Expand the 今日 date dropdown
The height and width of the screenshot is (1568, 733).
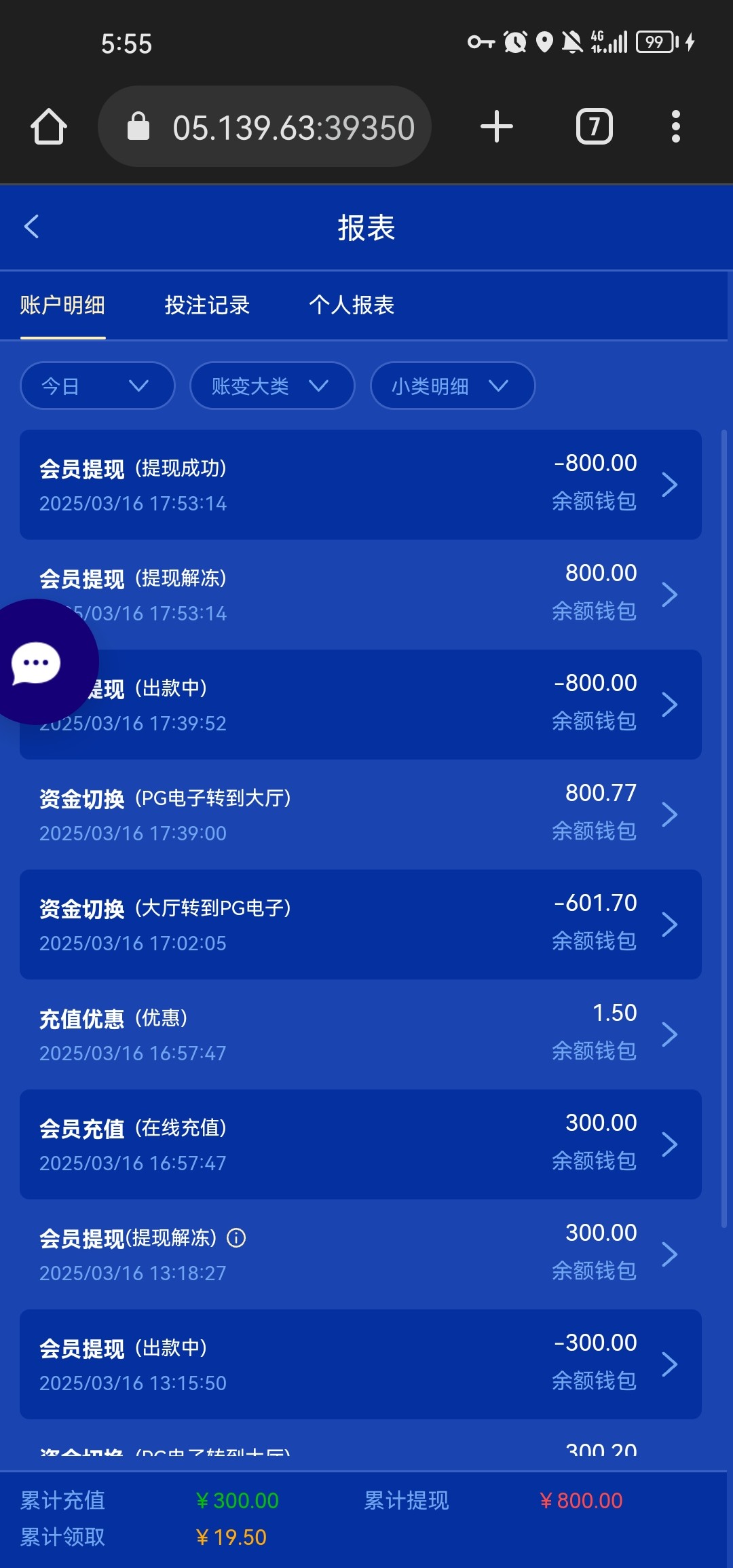pyautogui.click(x=98, y=386)
